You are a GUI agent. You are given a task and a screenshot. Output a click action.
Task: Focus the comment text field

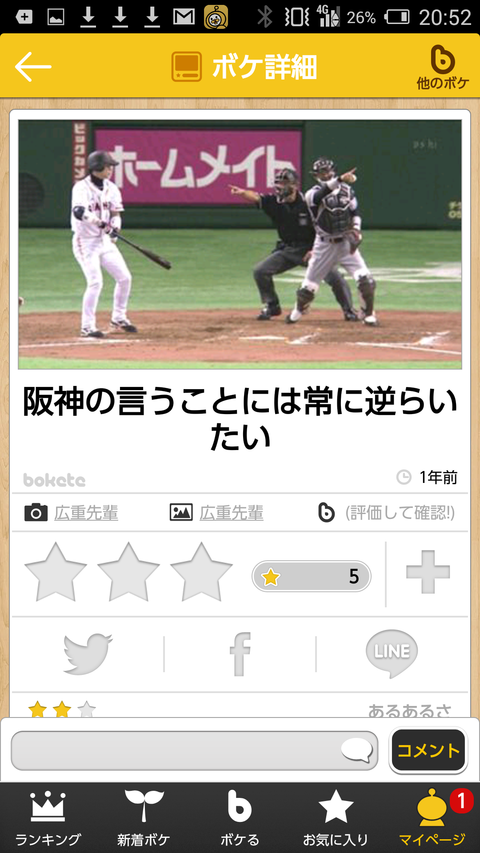click(x=194, y=751)
